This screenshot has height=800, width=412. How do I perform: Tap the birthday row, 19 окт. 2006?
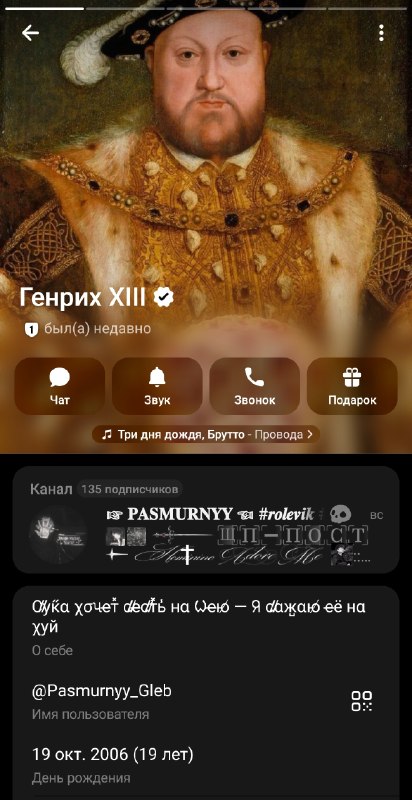point(206,764)
